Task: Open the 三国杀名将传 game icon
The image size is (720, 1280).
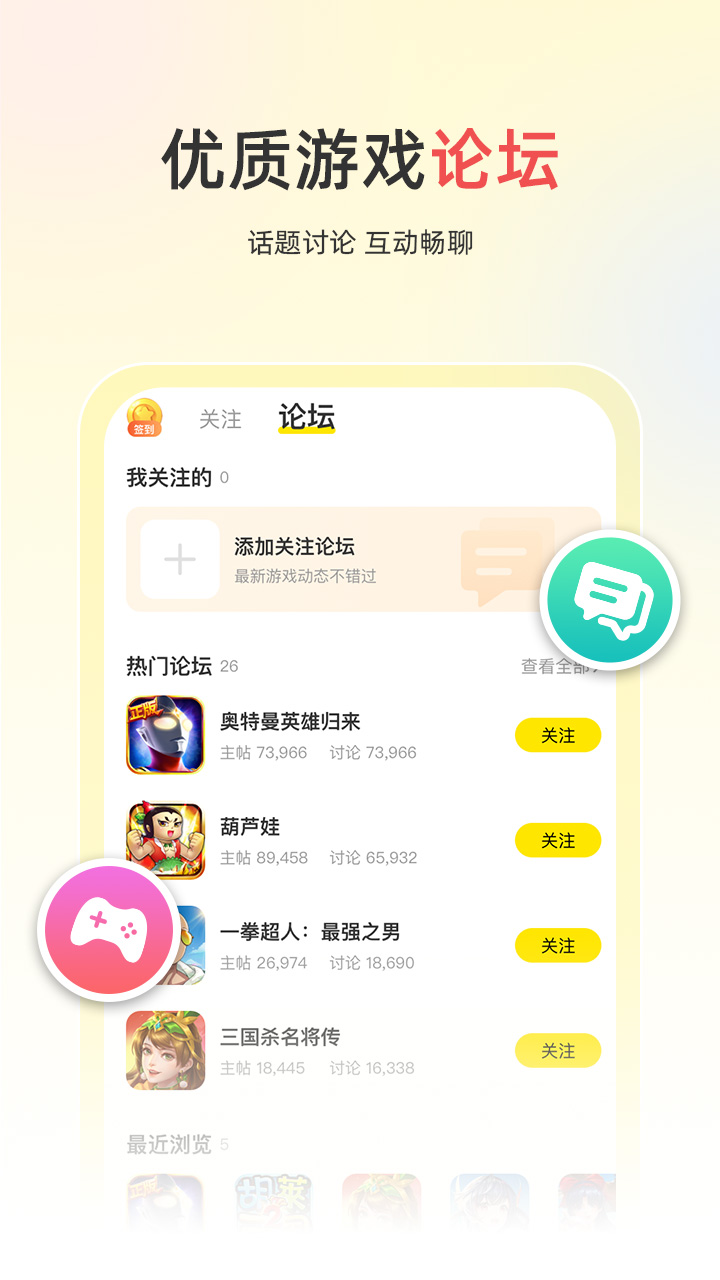Action: click(x=166, y=1050)
